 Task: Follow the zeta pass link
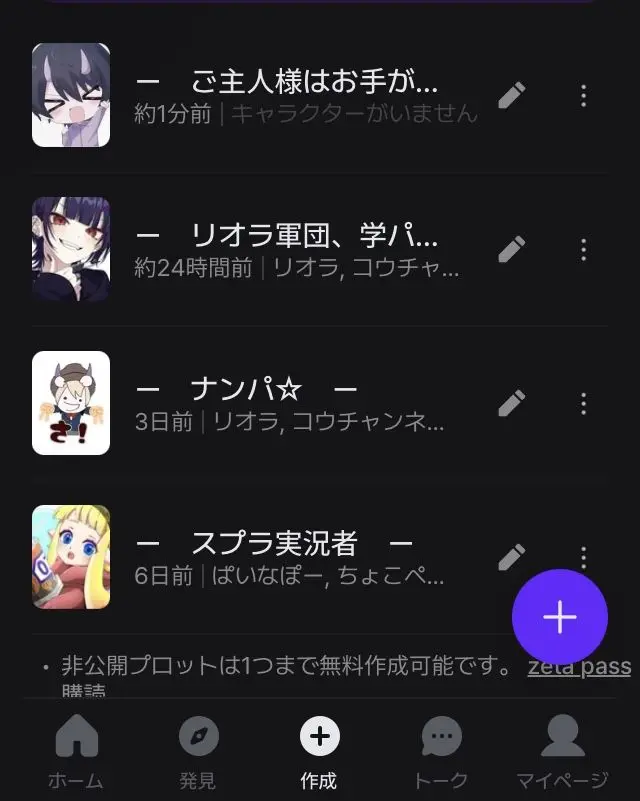(x=579, y=667)
